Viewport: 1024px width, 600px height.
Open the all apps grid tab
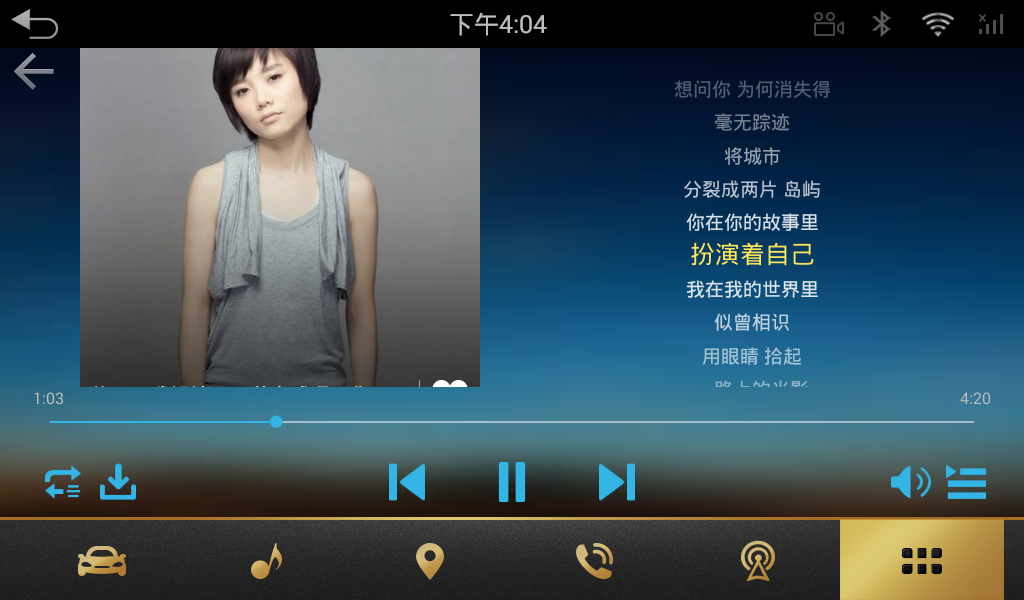click(x=921, y=561)
